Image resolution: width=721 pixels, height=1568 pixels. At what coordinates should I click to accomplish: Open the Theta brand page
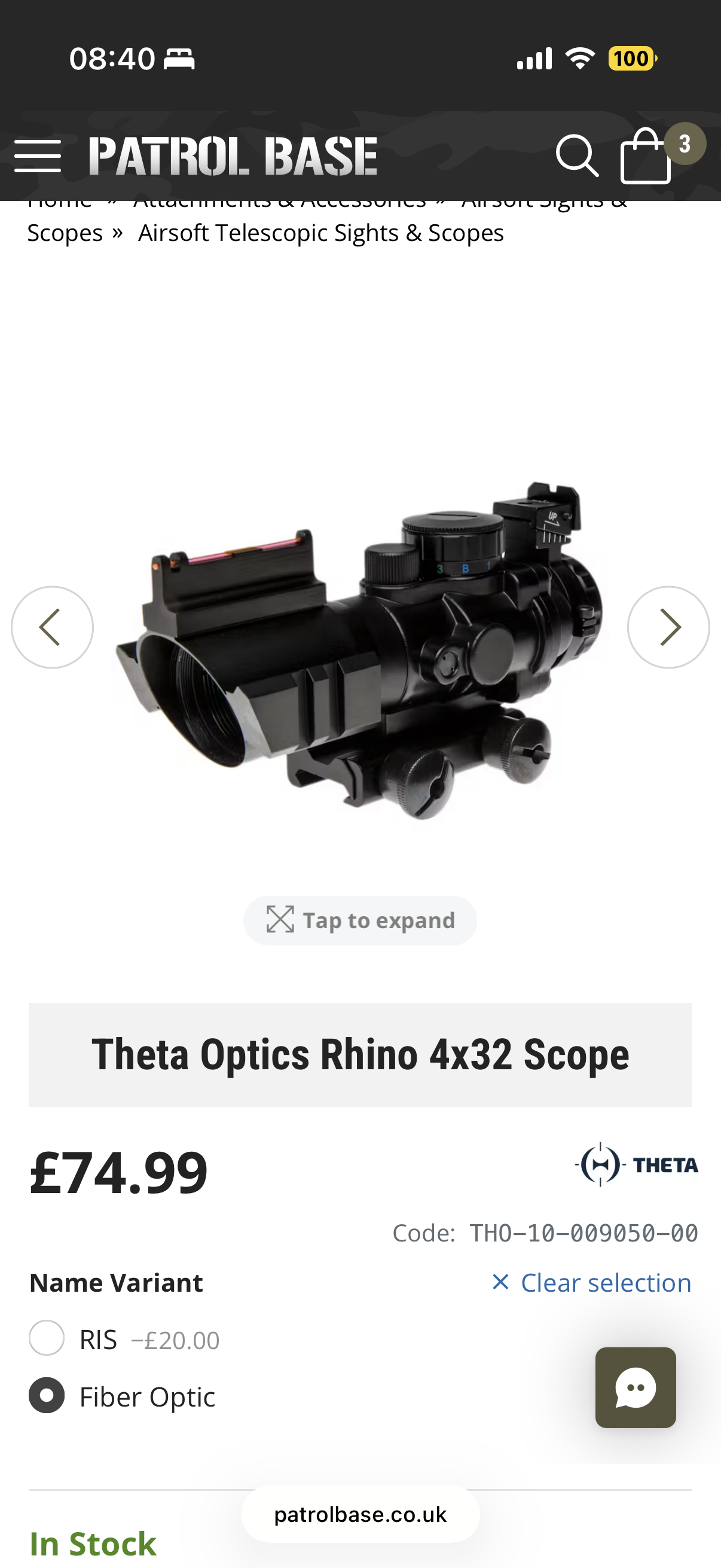[x=637, y=1164]
